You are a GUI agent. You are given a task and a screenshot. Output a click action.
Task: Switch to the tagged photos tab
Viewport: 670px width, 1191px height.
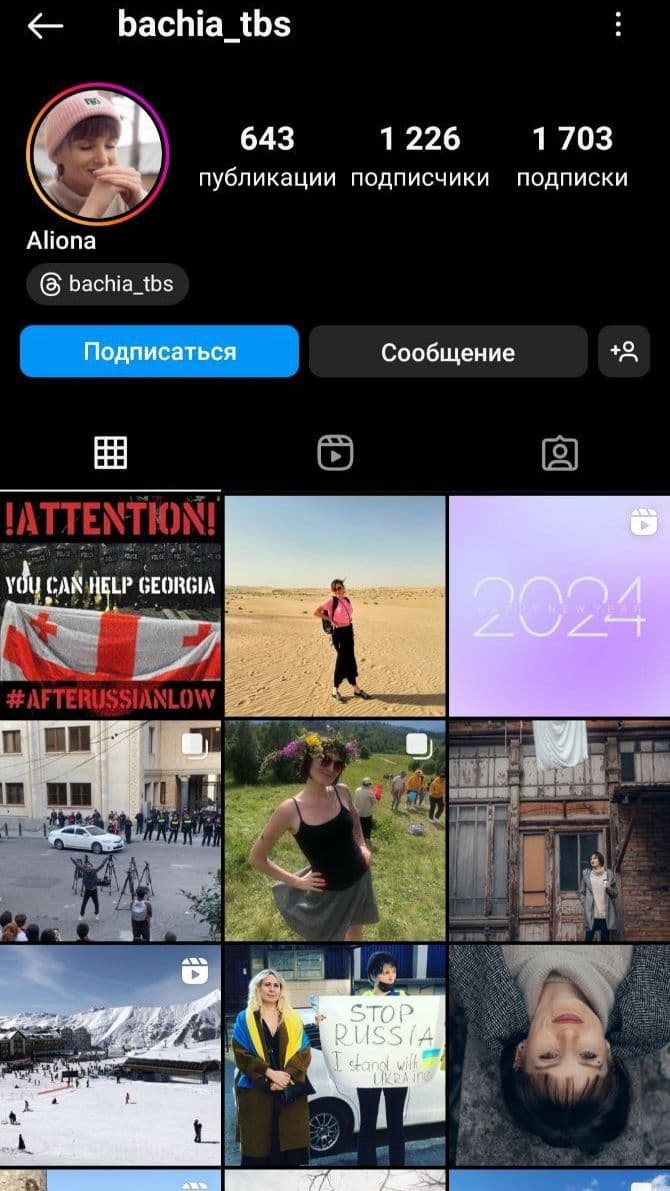559,453
